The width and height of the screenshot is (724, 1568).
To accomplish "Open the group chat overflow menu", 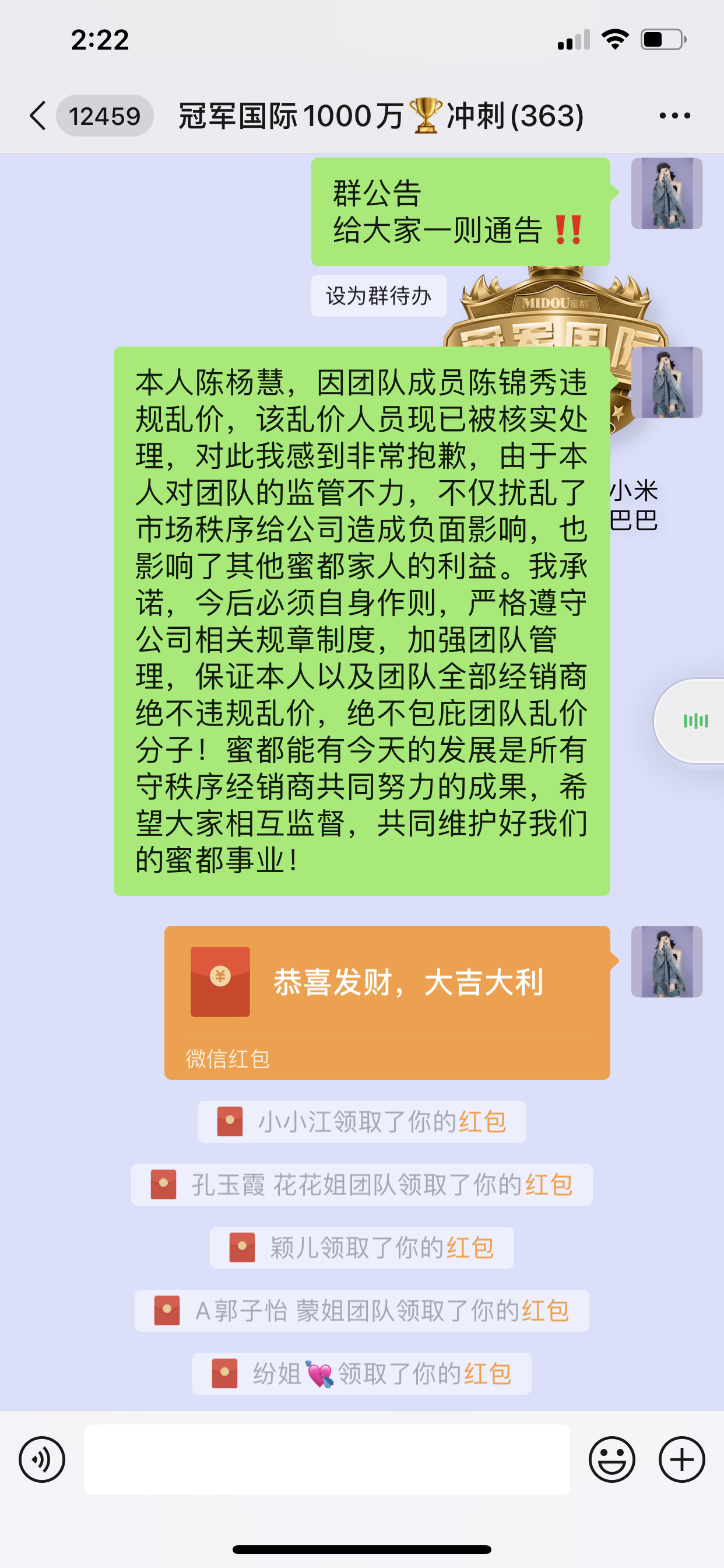I will 674,116.
